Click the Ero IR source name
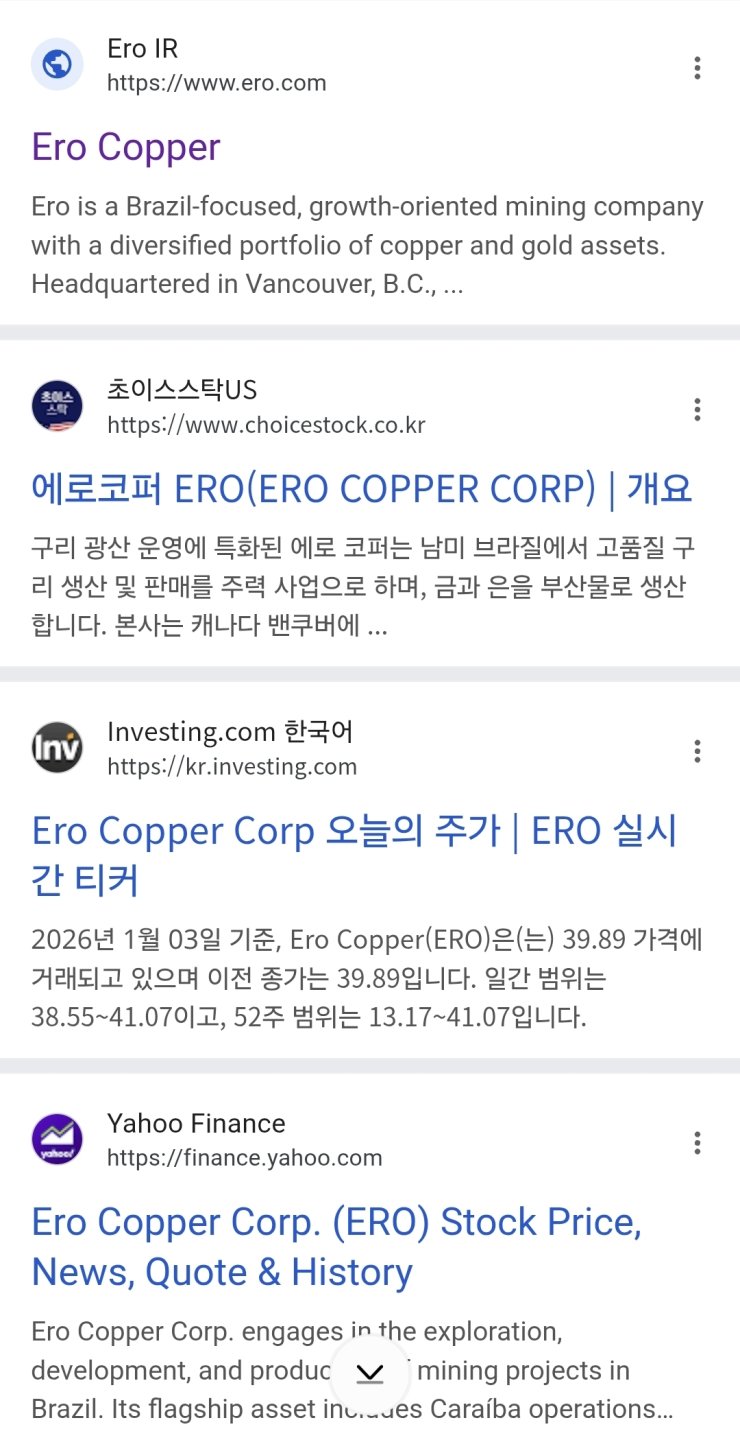 141,48
